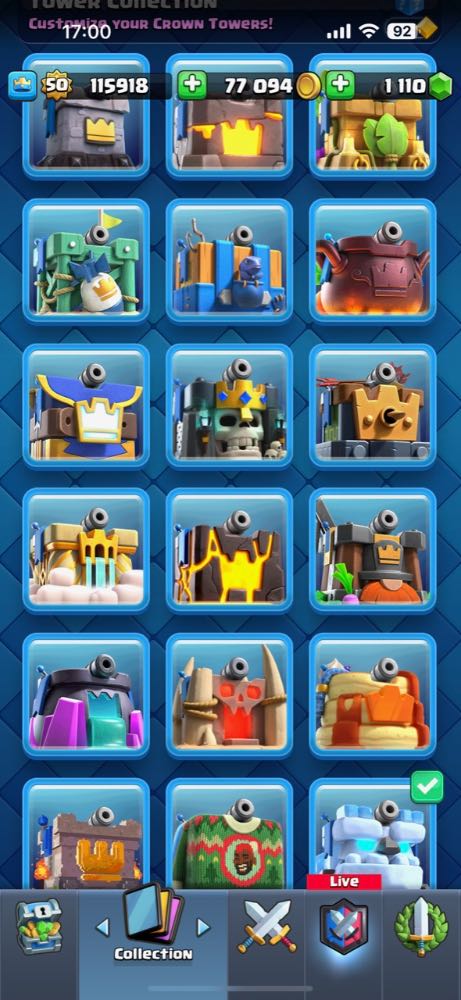Pick the green goblin scaffold tower skin
The height and width of the screenshot is (1000, 461).
coord(86,261)
